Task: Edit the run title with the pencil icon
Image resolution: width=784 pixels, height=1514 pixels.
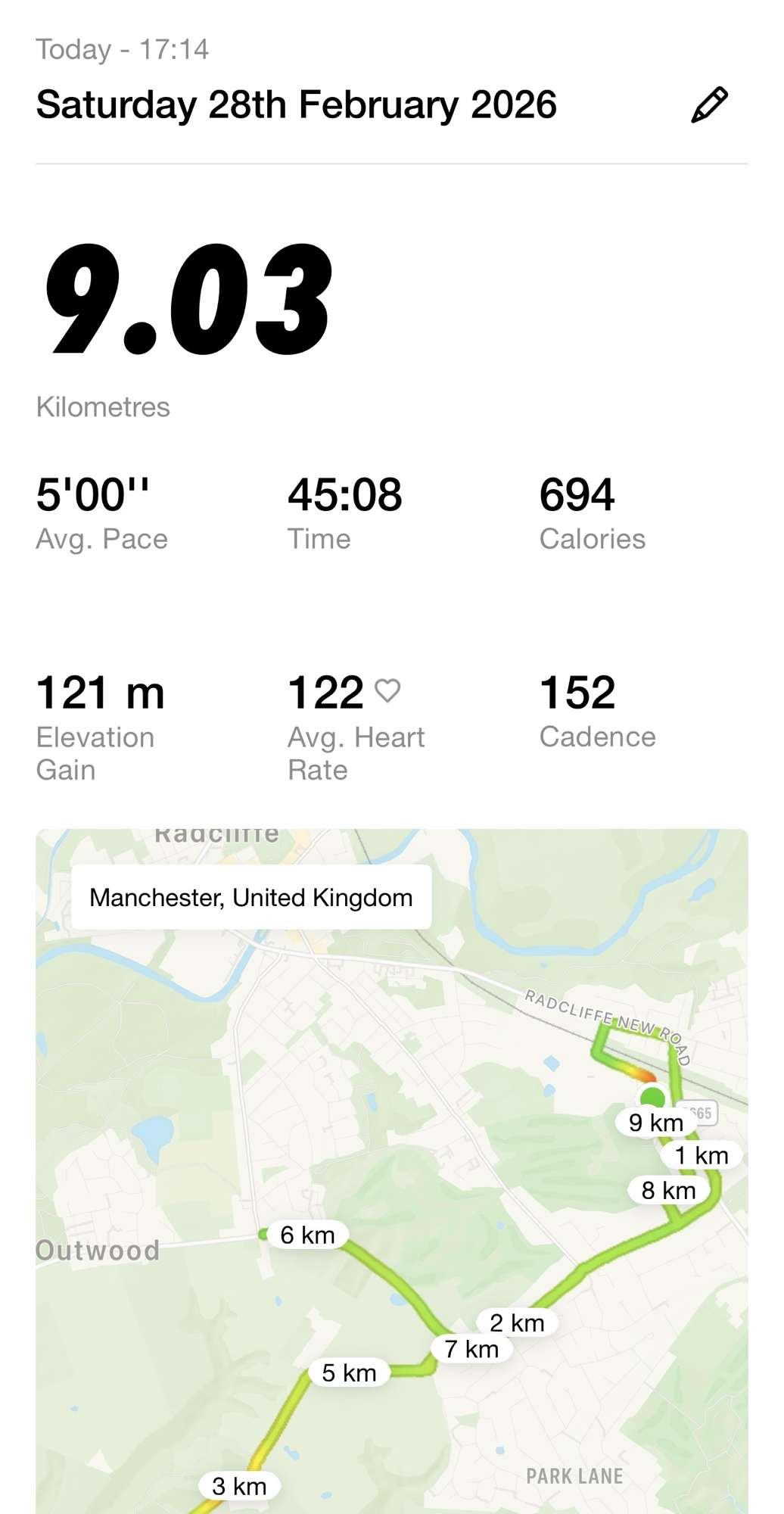Action: pyautogui.click(x=709, y=105)
